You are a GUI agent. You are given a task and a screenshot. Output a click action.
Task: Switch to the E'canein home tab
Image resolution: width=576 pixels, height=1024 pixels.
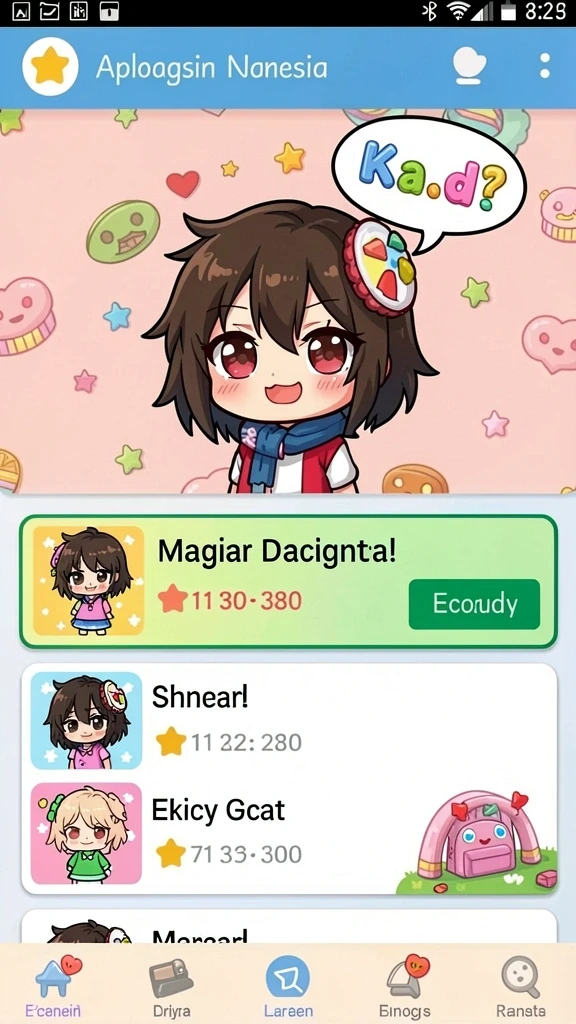(x=54, y=985)
